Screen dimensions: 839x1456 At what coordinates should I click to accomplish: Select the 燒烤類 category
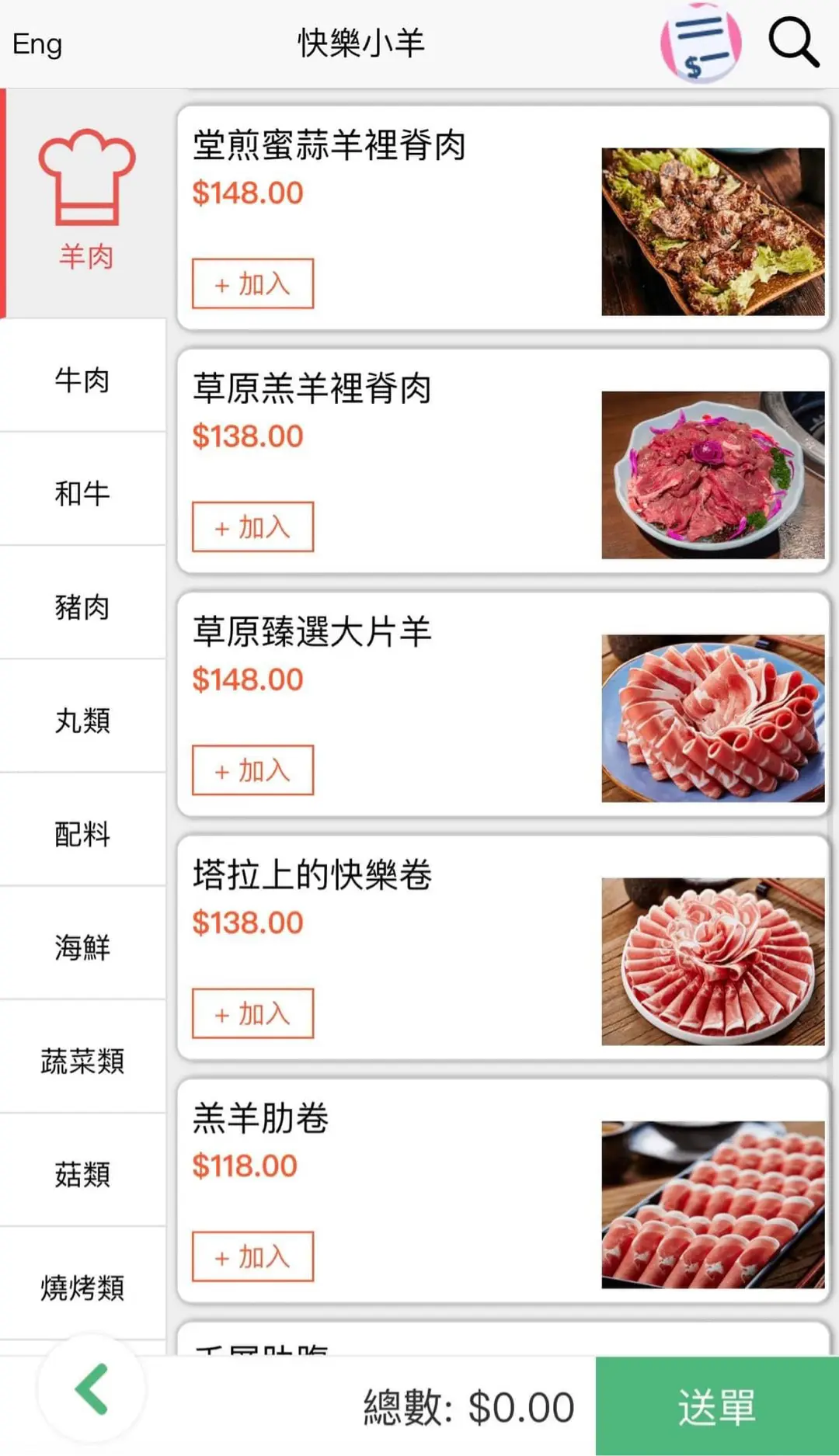tap(82, 1287)
